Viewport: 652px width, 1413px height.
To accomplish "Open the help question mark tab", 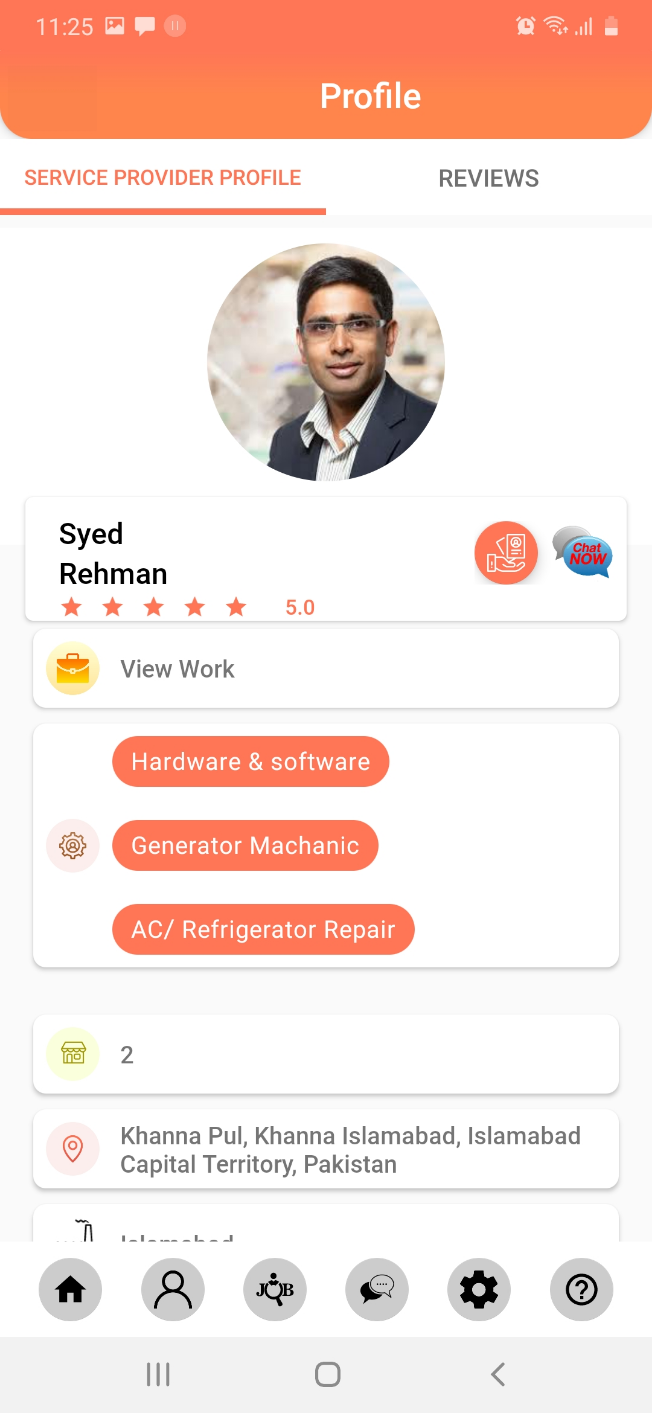I will (x=581, y=1290).
